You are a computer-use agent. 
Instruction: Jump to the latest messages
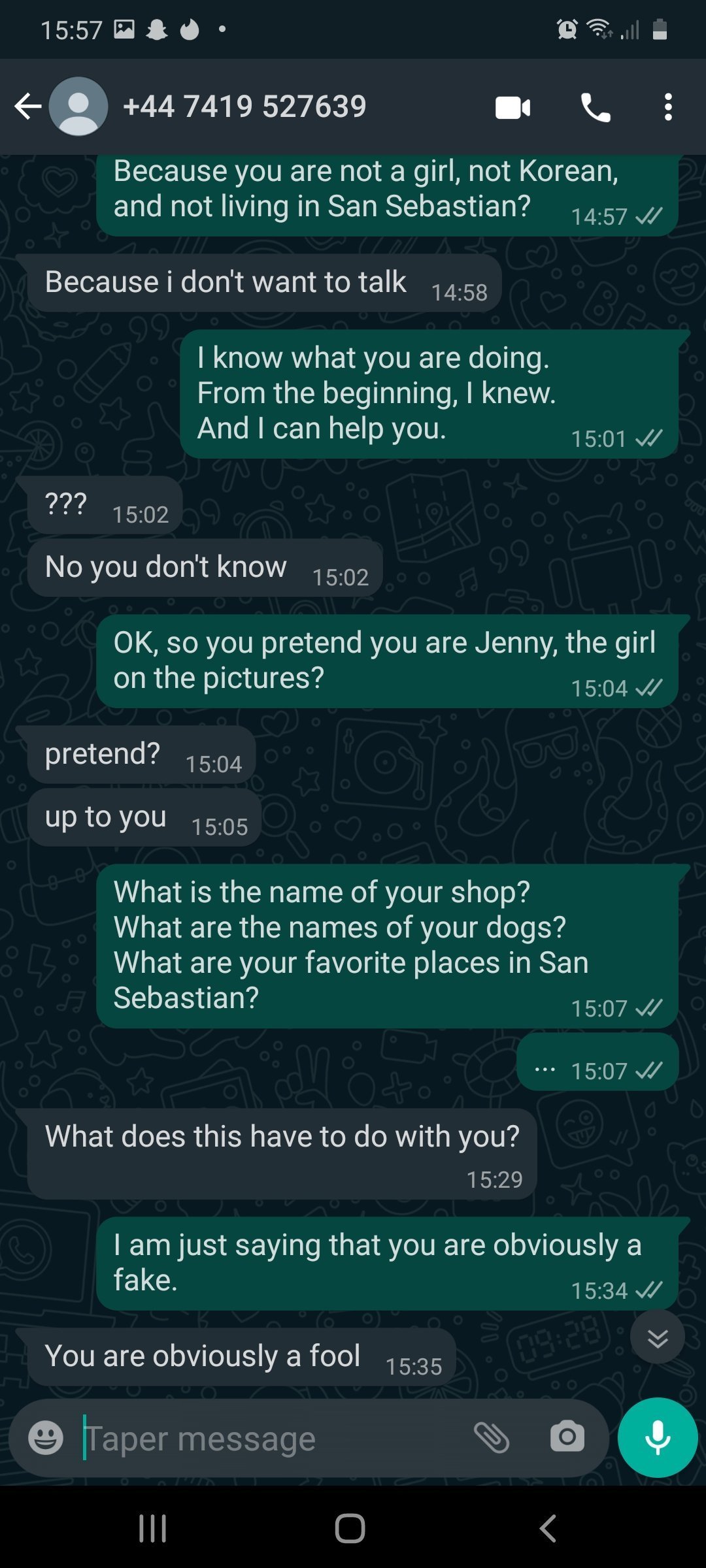(657, 1338)
